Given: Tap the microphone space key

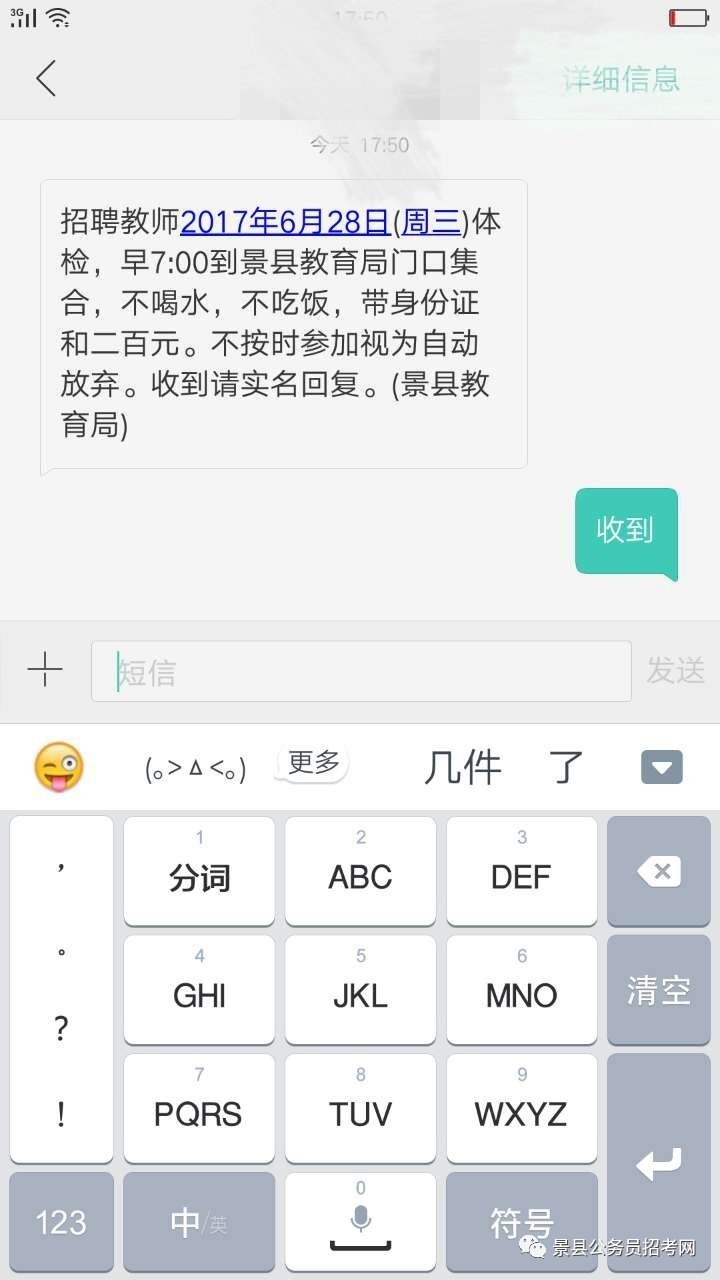Looking at the screenshot, I should click(x=361, y=1222).
